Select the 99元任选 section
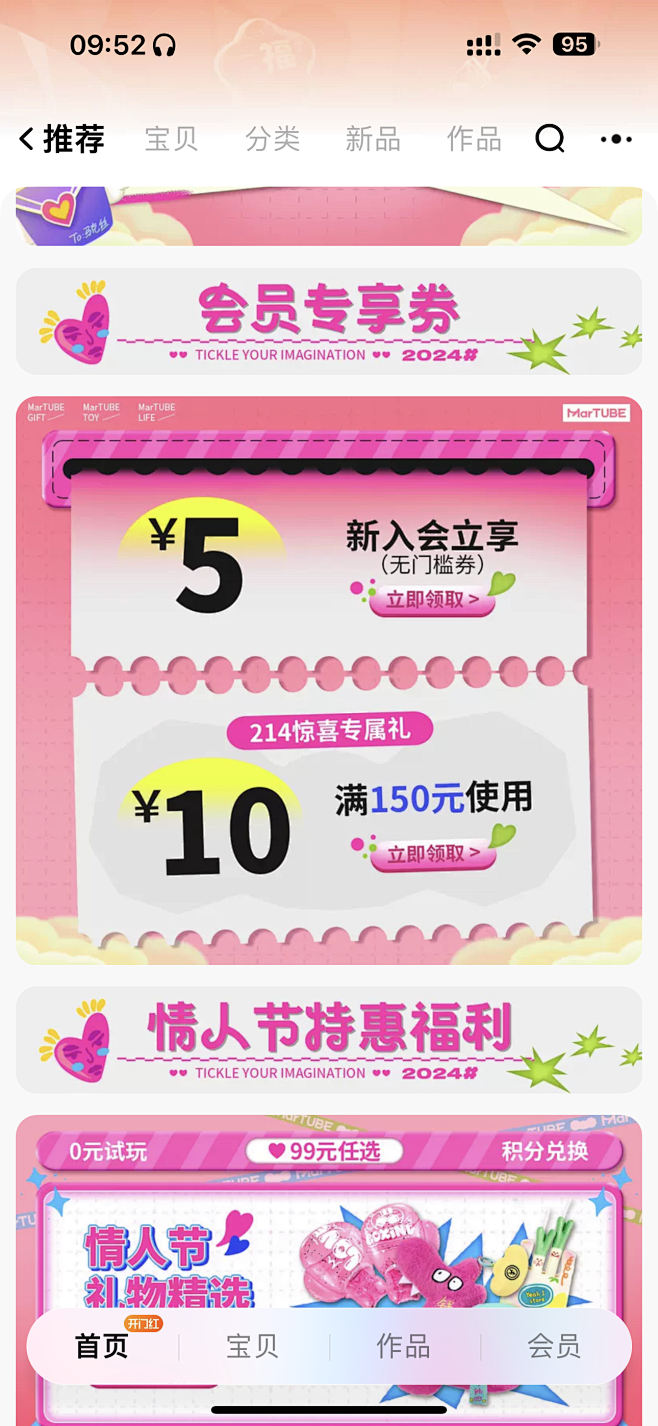Viewport: 658px width, 1426px height. pos(325,1151)
